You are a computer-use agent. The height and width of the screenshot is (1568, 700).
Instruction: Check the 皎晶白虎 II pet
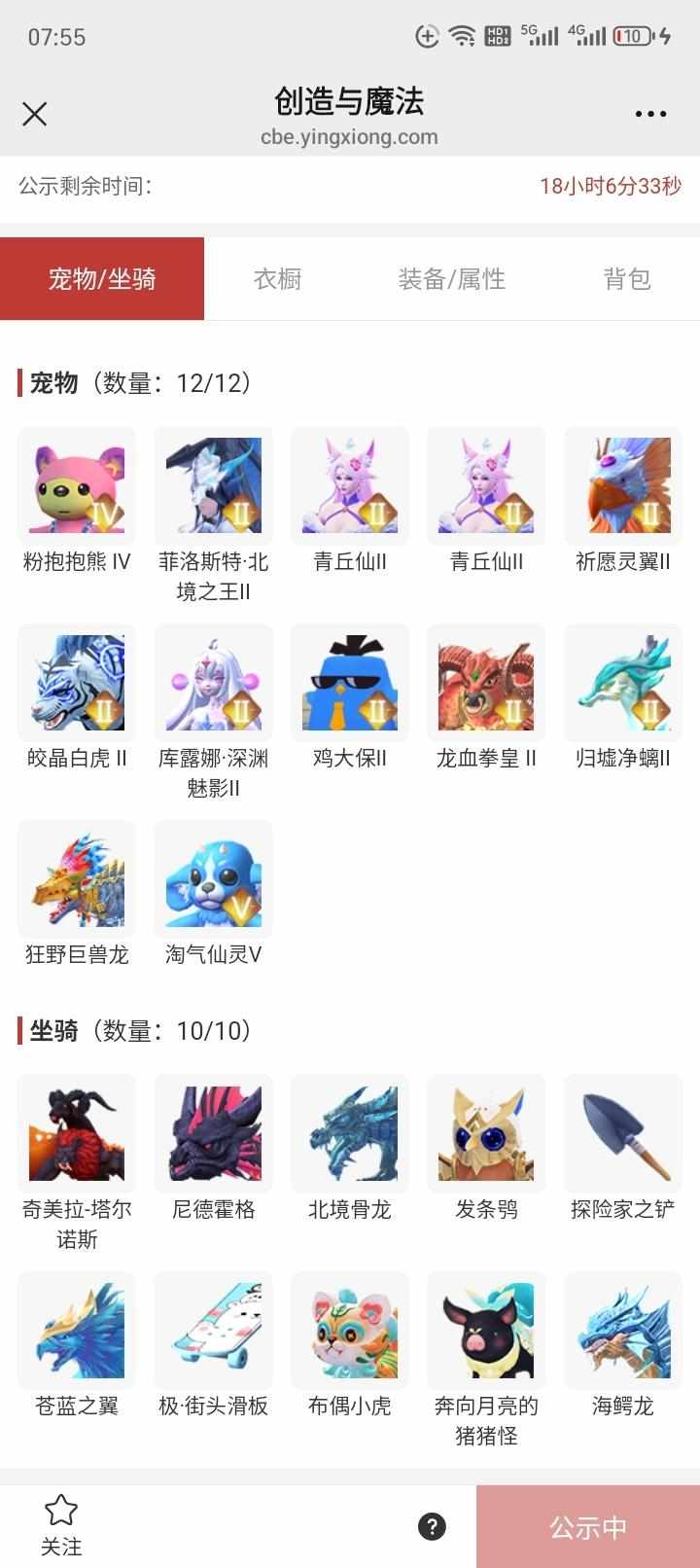(x=77, y=683)
